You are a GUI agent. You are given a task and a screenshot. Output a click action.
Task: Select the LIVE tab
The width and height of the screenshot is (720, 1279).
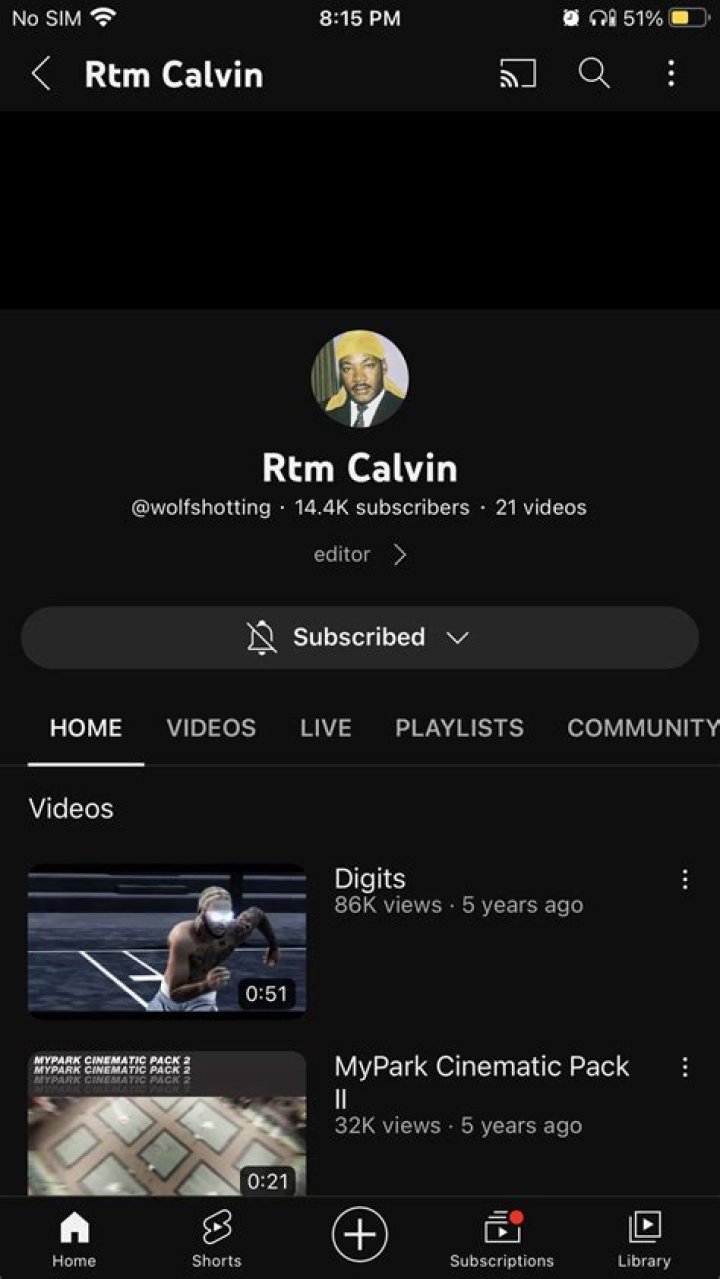point(325,728)
